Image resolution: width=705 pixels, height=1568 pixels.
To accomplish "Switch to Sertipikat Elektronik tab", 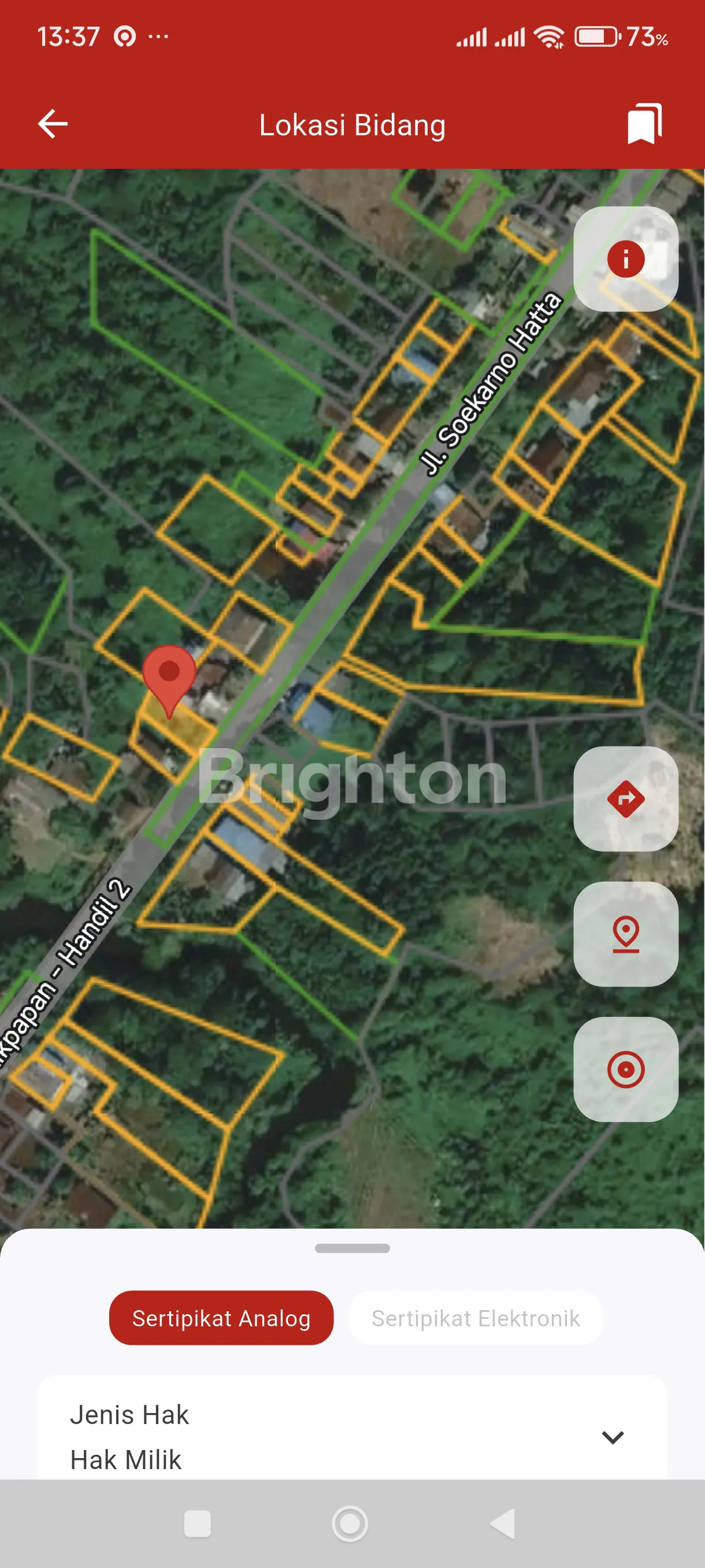I will click(x=475, y=1318).
